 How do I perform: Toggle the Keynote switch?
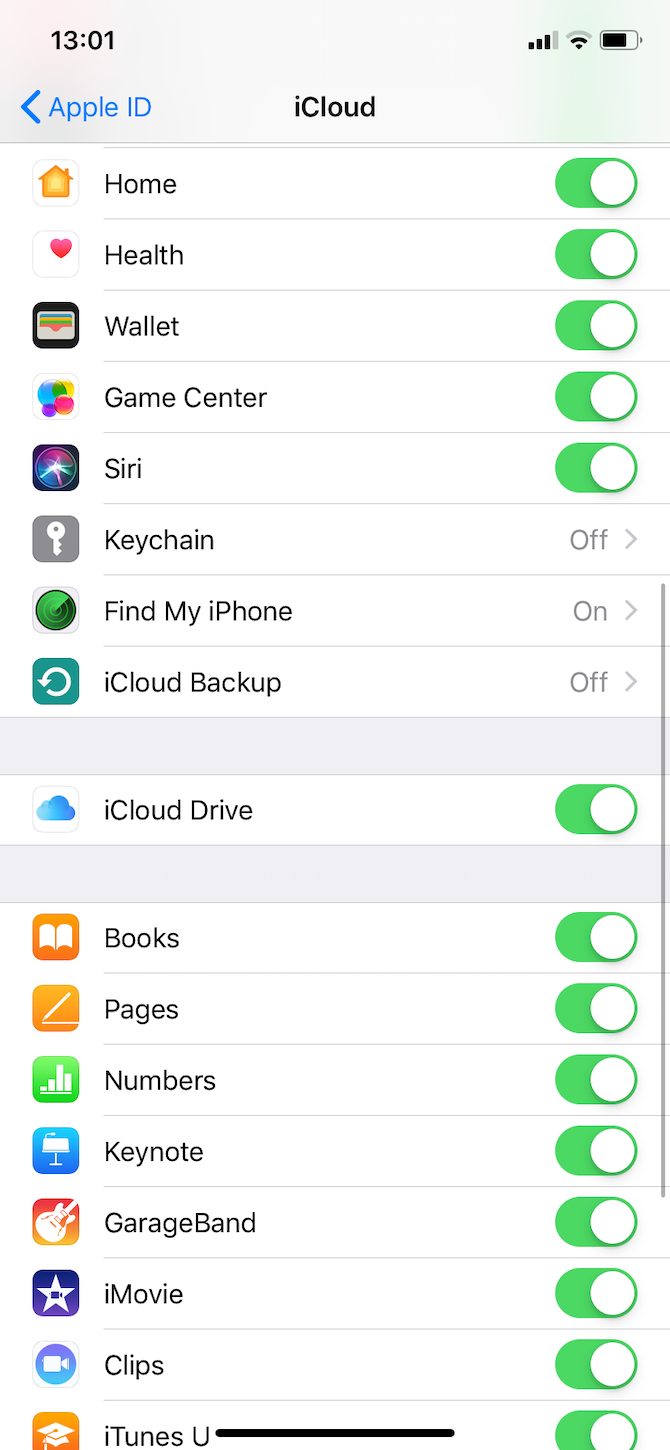click(596, 1152)
